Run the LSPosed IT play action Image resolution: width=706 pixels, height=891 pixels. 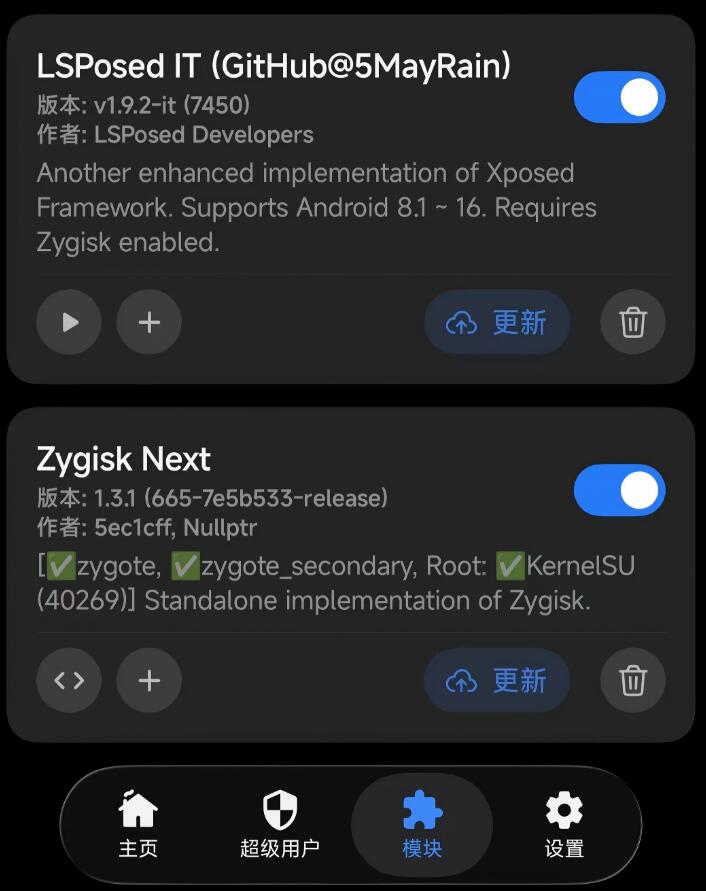[69, 322]
